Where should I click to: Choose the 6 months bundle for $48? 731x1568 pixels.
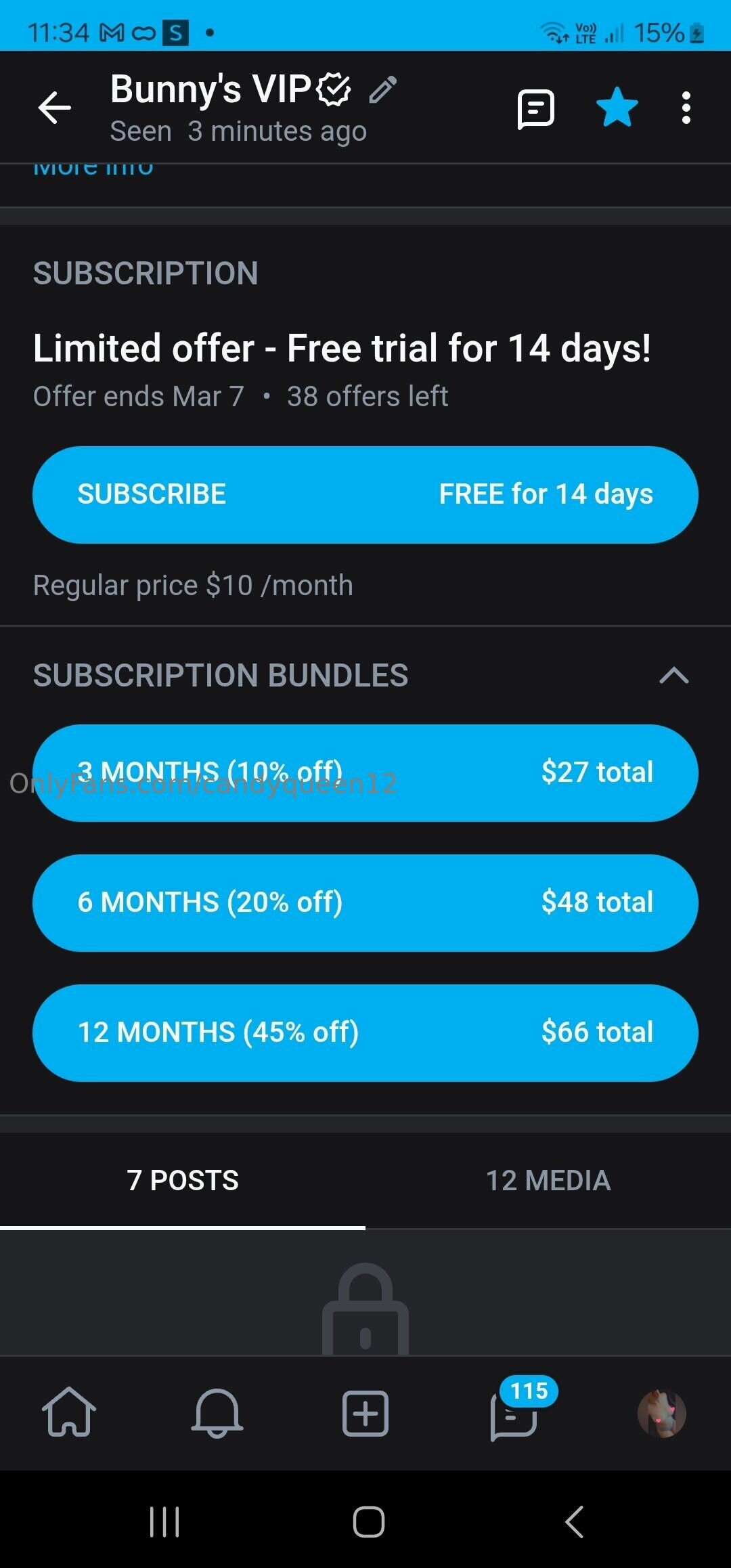click(x=365, y=902)
